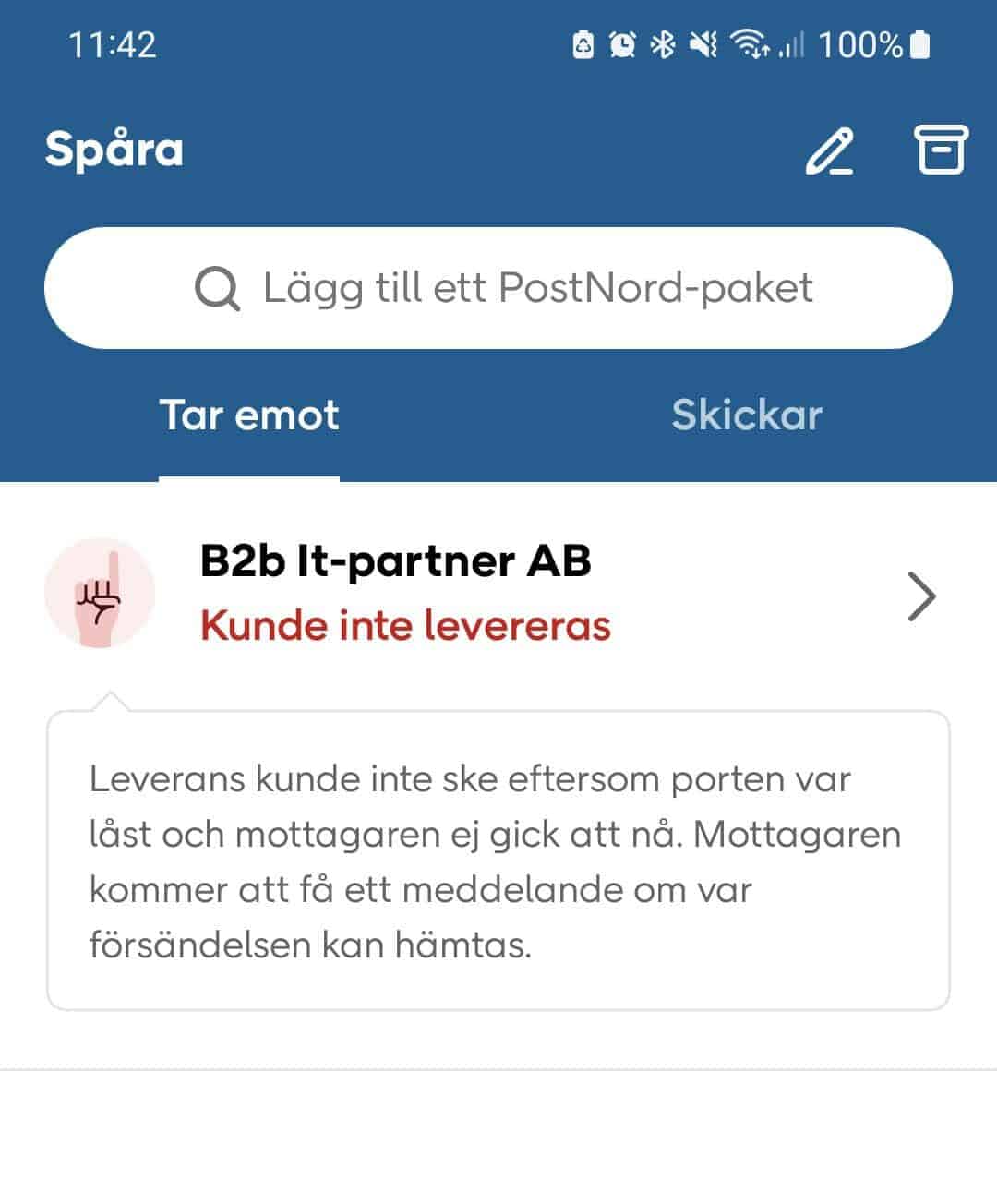Open the archive box icon

coord(940,150)
